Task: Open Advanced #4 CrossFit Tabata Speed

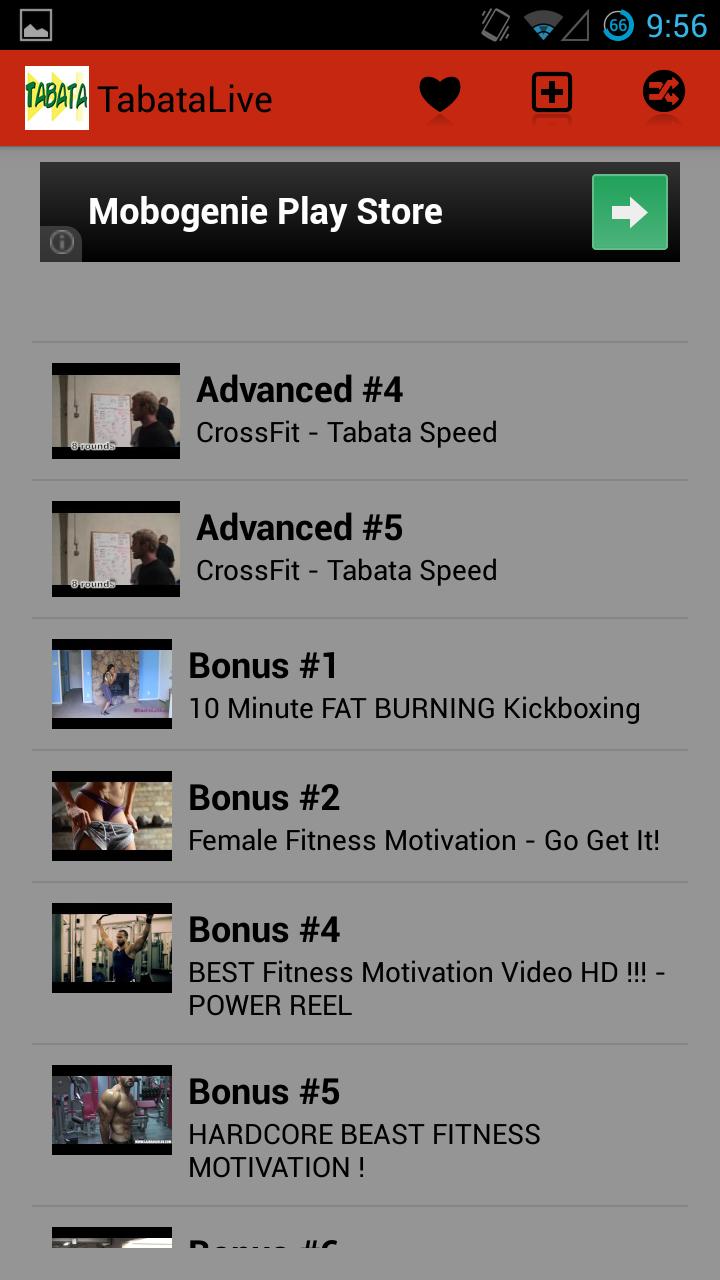Action: pyautogui.click(x=360, y=411)
